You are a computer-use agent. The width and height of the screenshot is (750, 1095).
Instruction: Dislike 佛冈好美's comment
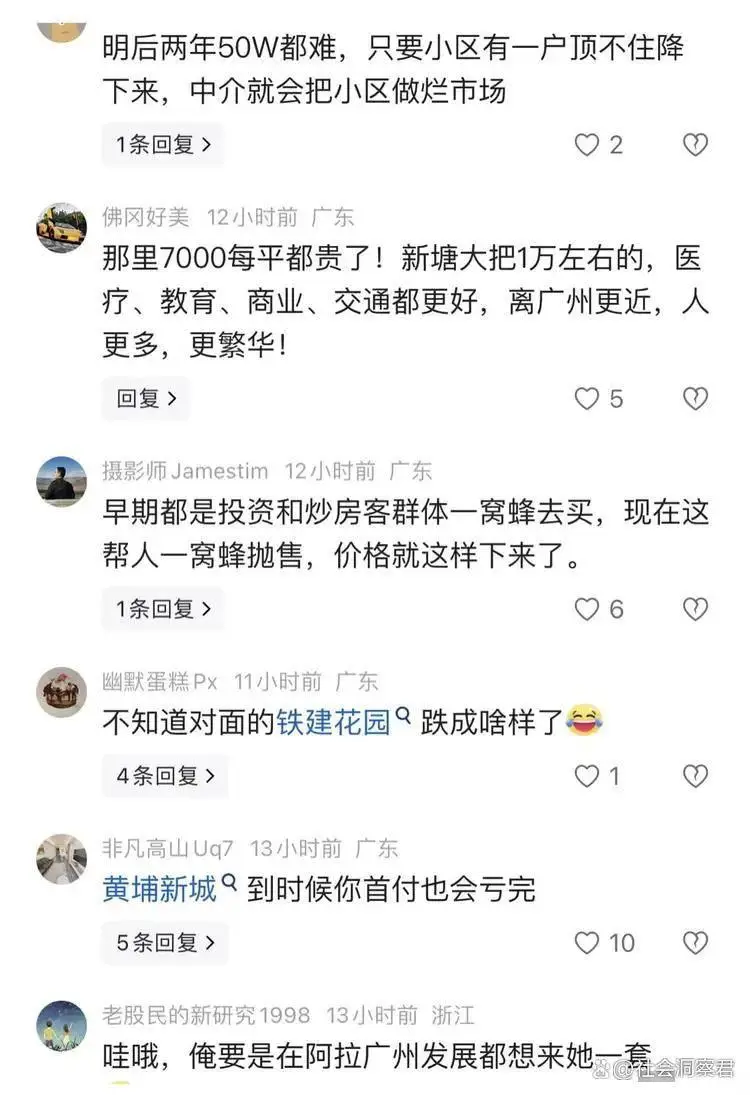pos(695,399)
